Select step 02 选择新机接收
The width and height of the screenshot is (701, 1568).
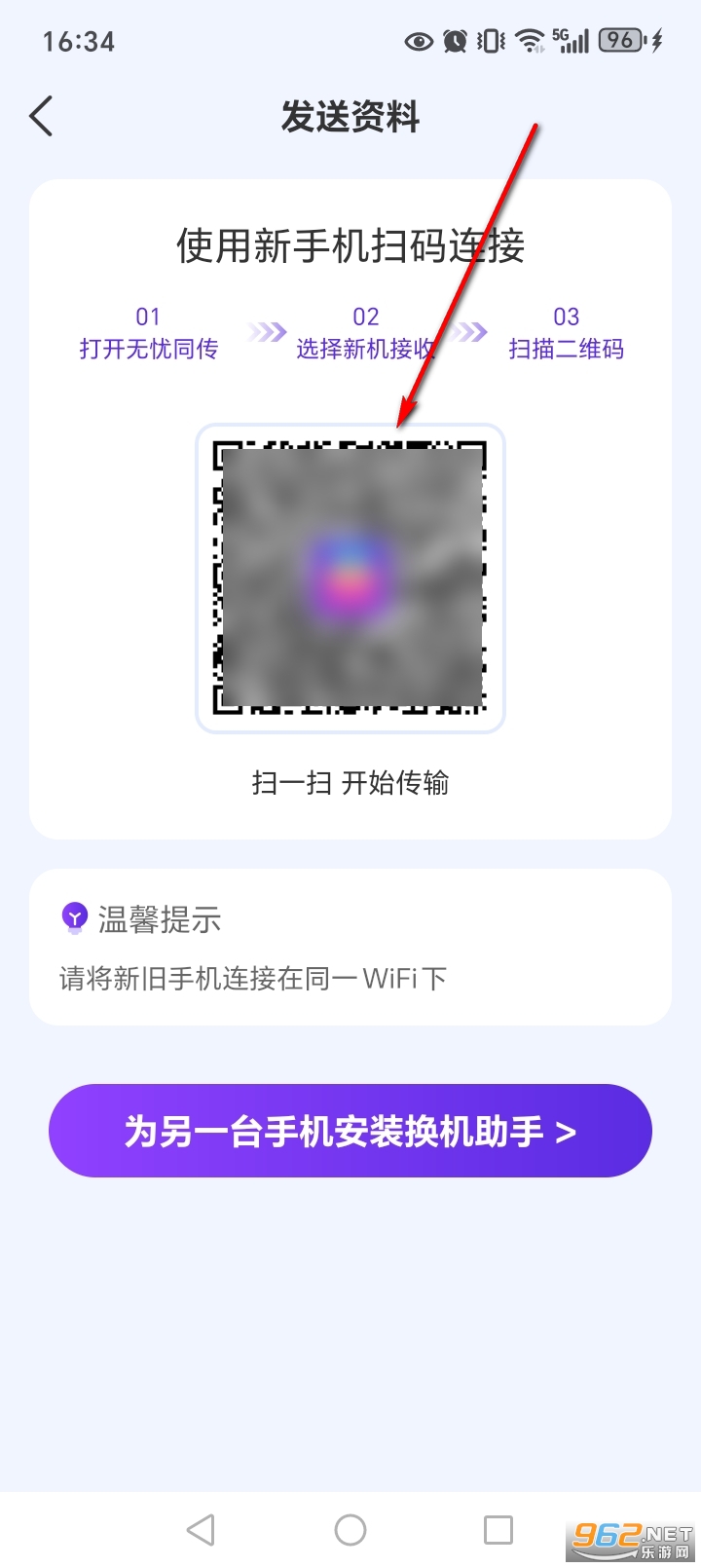pos(365,333)
